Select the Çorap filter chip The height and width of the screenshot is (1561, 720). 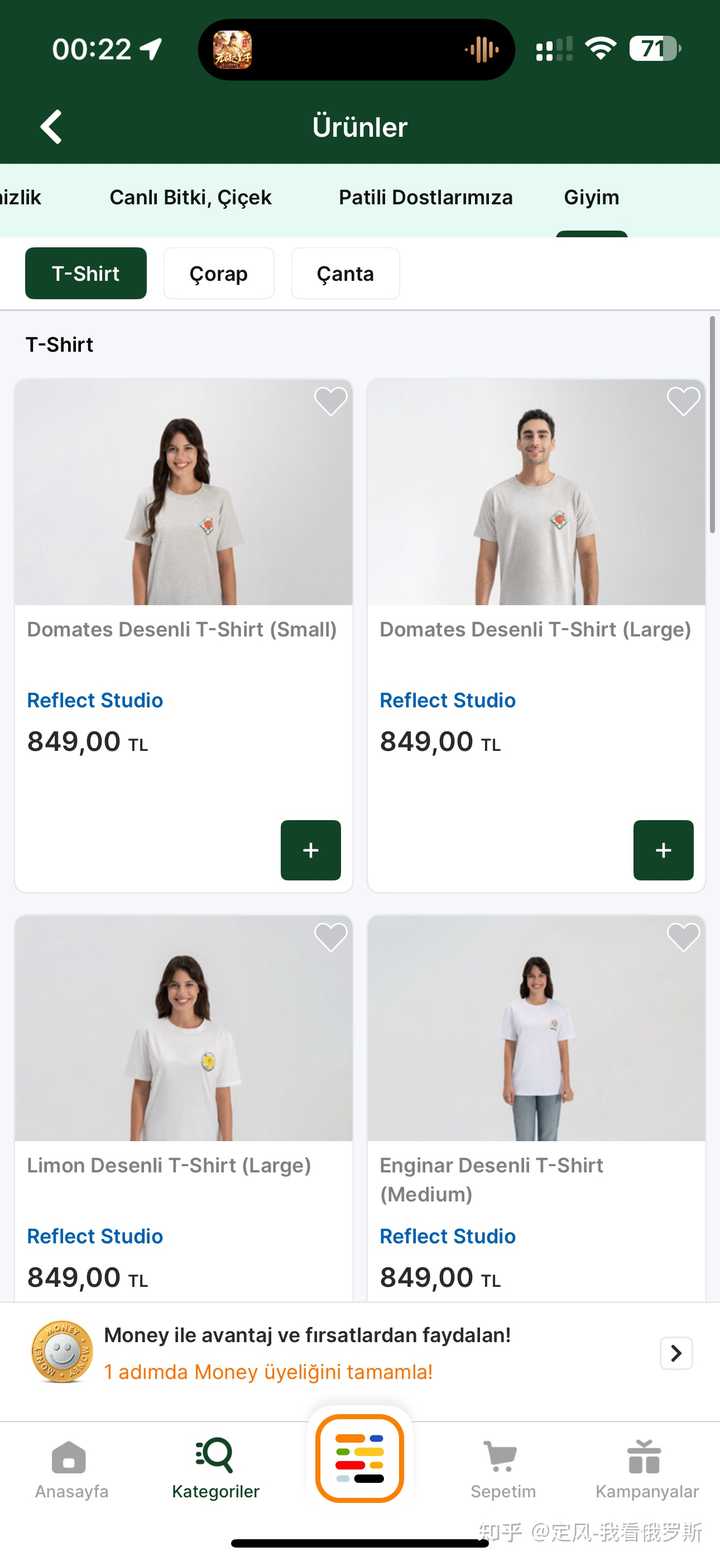pyautogui.click(x=218, y=274)
